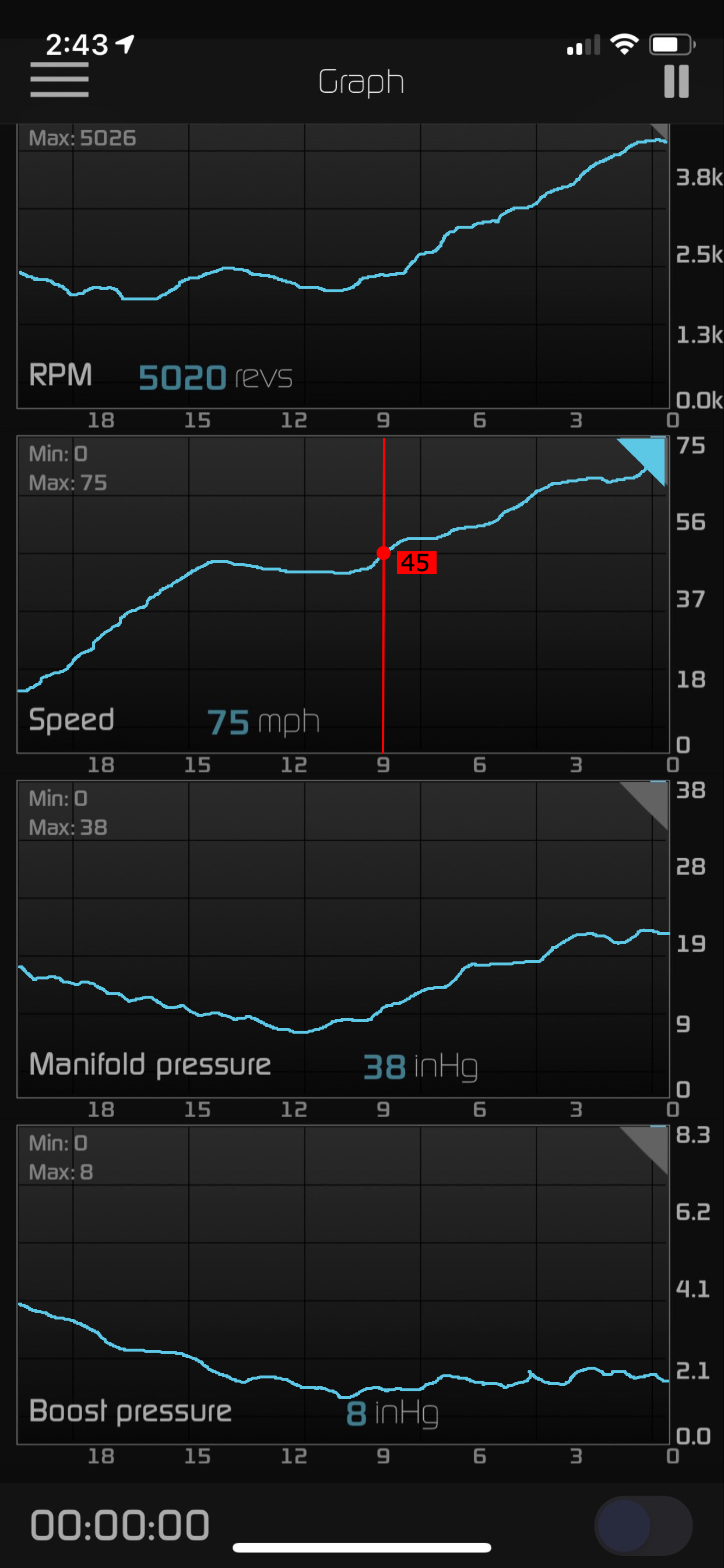Select the Manifold pressure graph corner marker

coord(651,800)
